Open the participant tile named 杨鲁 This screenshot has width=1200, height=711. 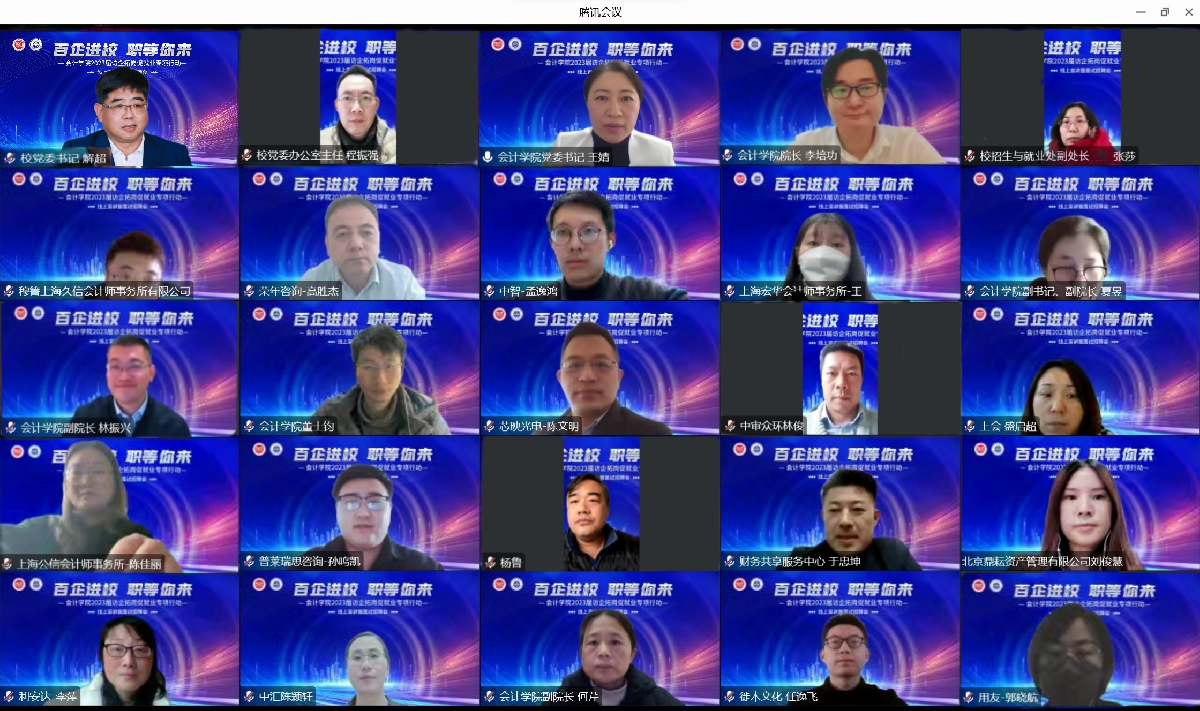point(599,505)
